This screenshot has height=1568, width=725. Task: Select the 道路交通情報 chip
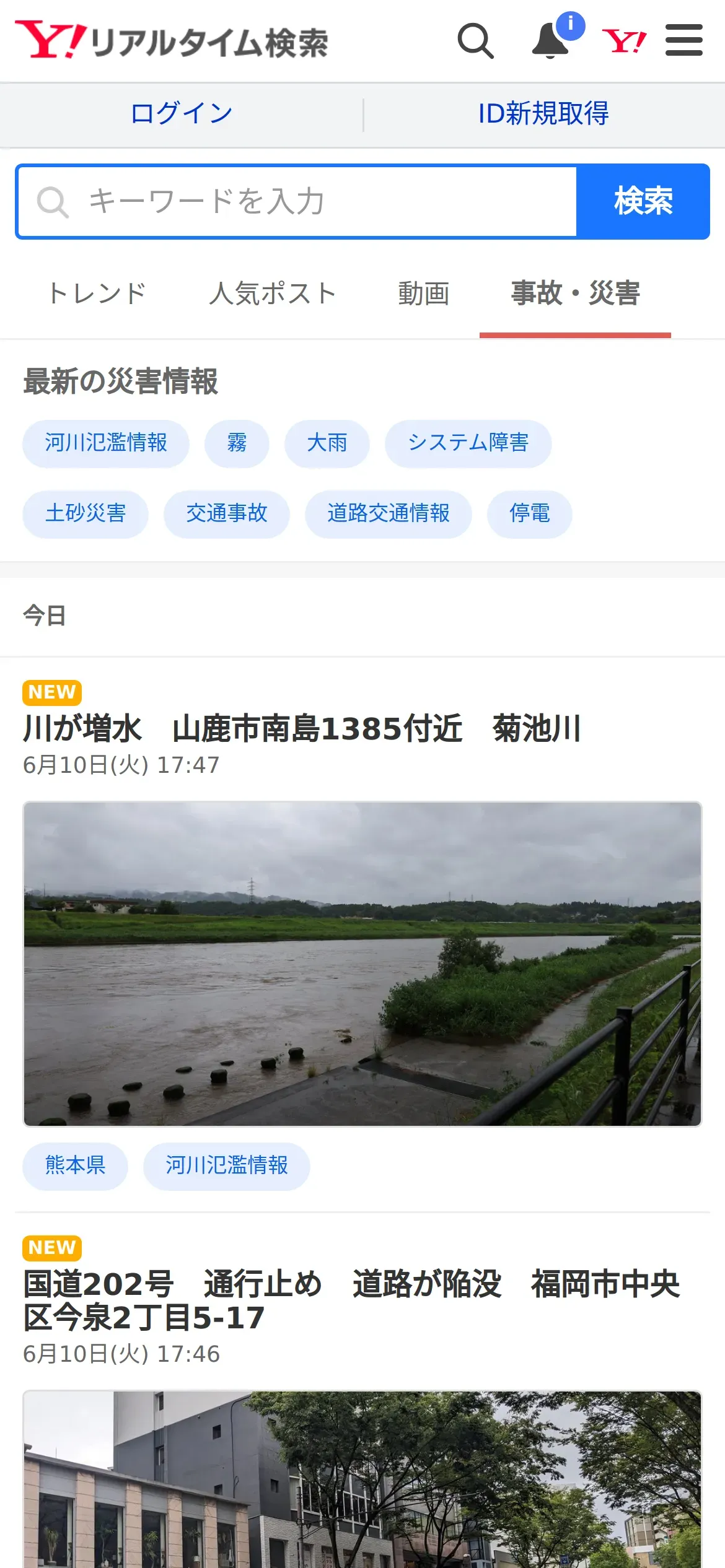pyautogui.click(x=389, y=514)
